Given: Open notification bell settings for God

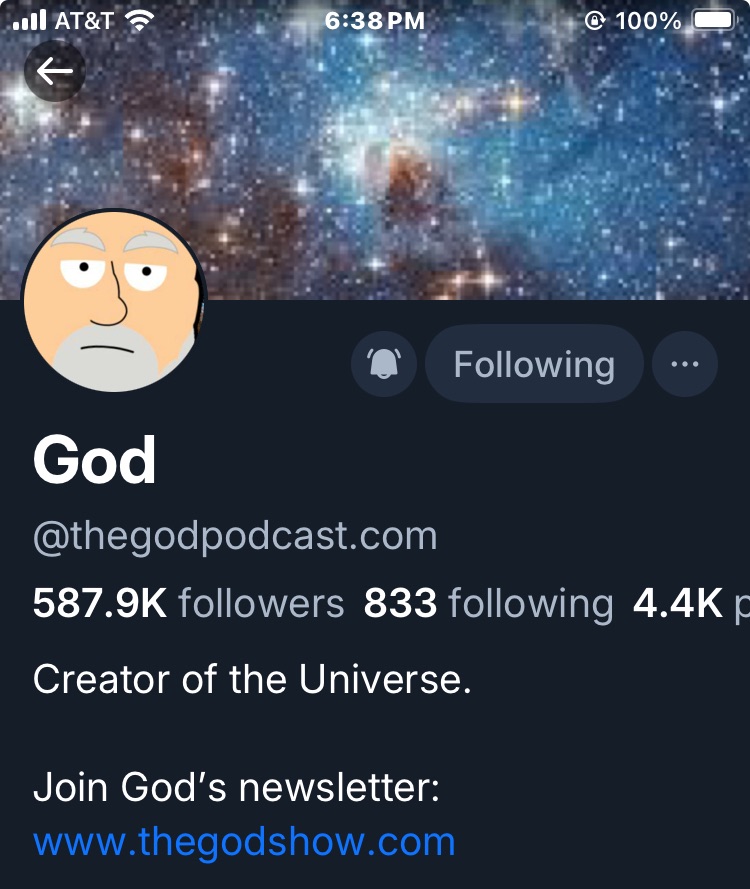Looking at the screenshot, I should click(x=384, y=364).
